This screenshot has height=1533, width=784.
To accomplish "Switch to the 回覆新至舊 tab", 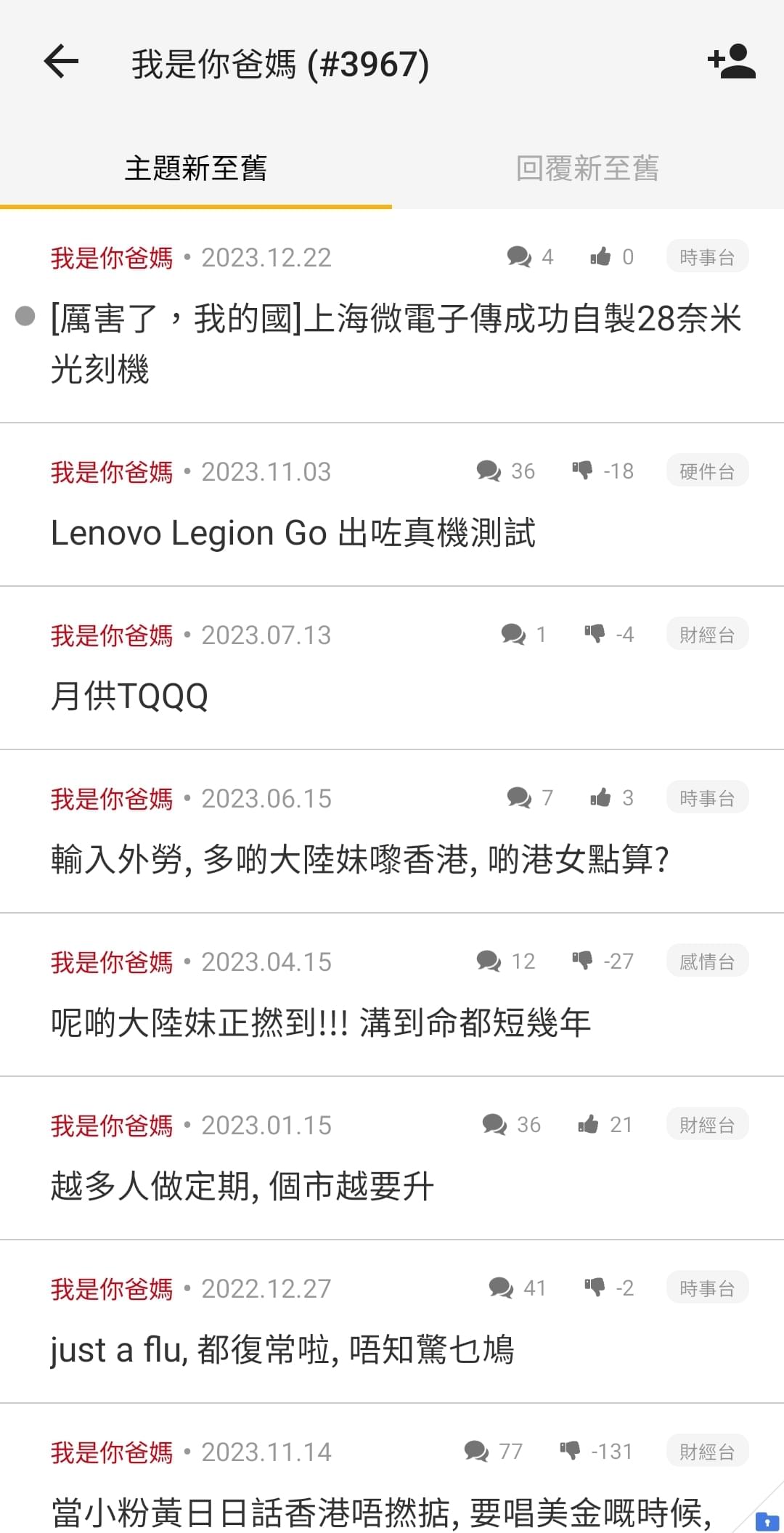I will 587,168.
